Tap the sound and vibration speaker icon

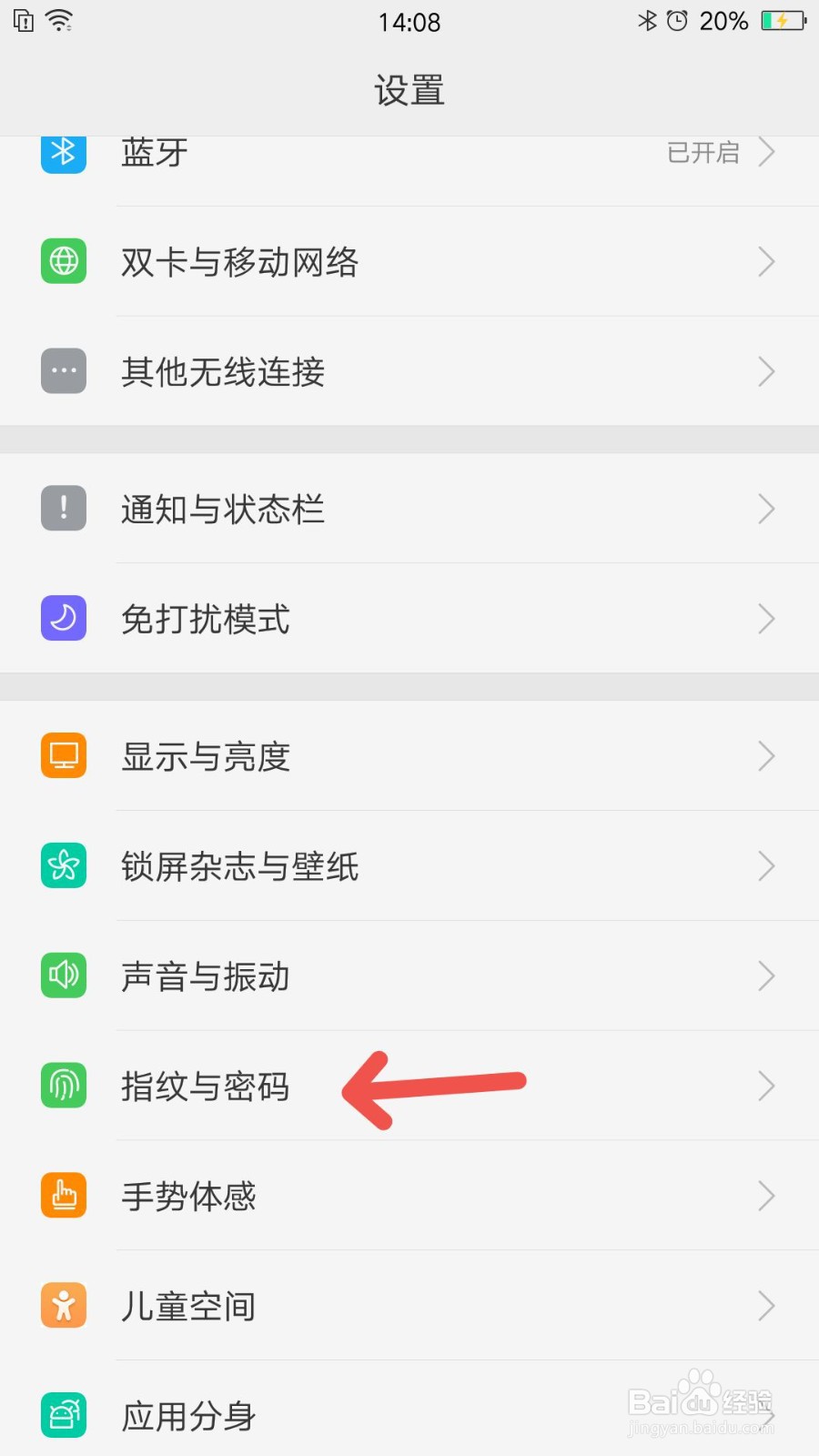[x=63, y=976]
